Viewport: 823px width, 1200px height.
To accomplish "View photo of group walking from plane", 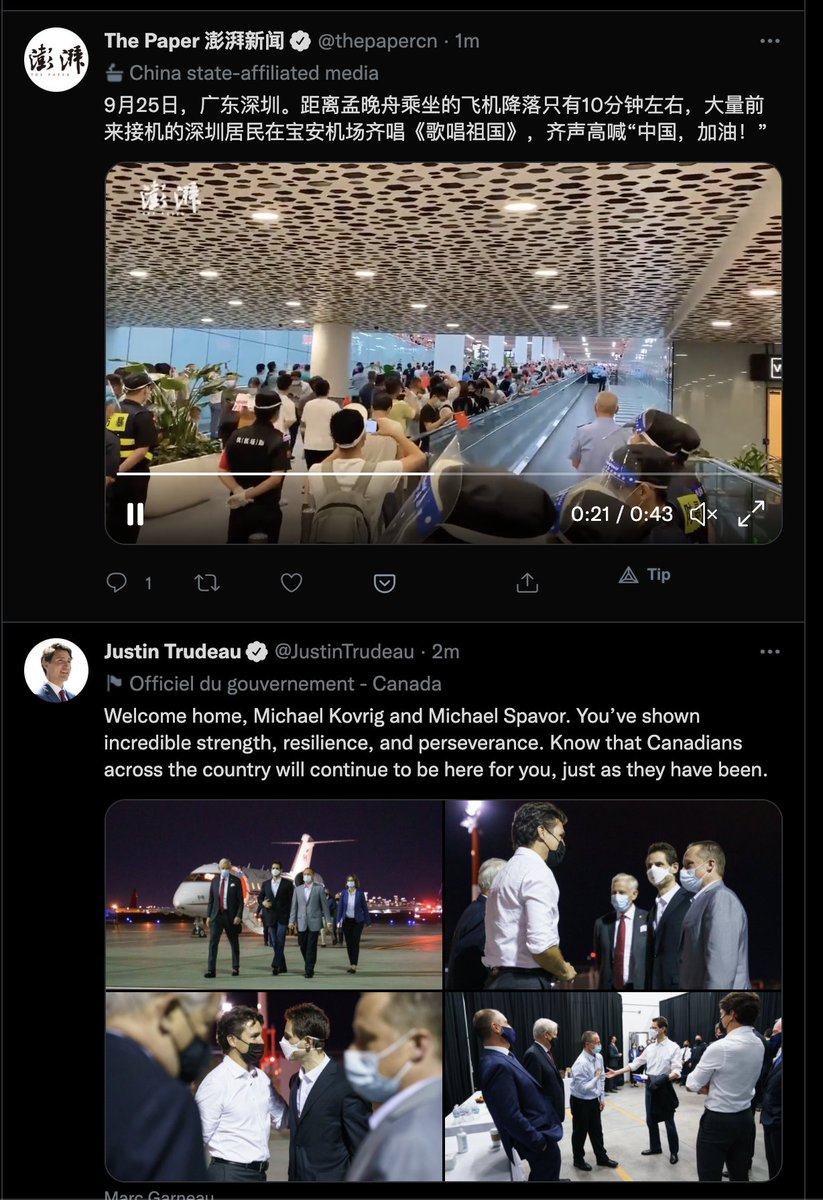I will (x=274, y=894).
